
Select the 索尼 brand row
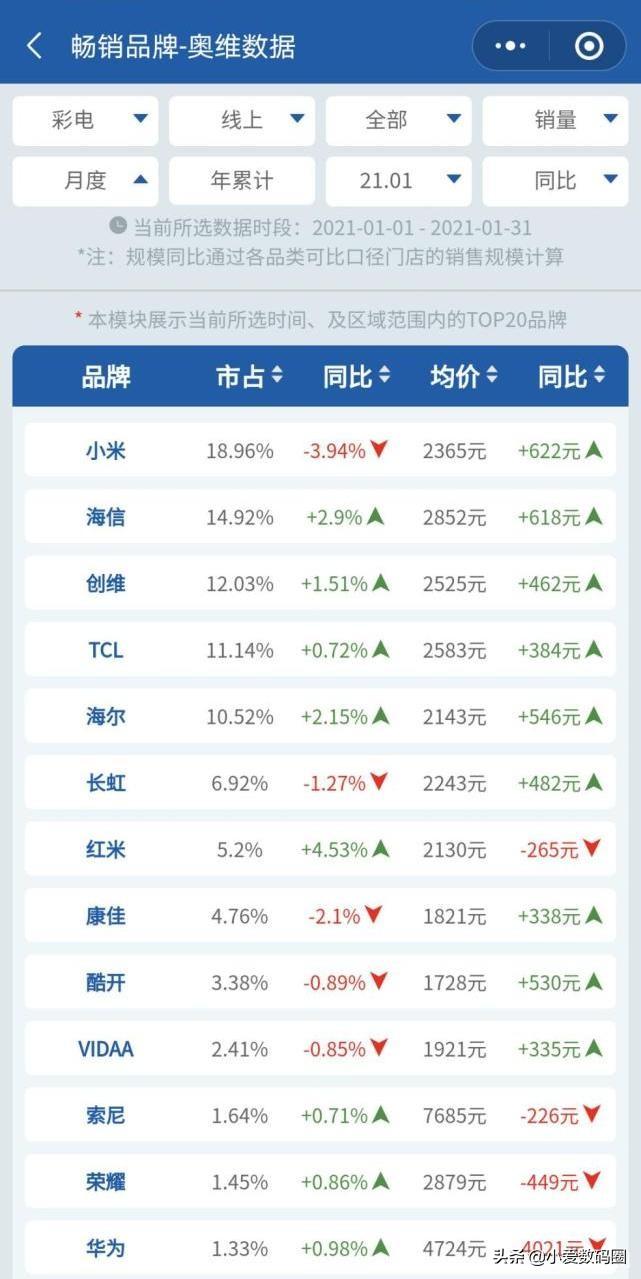tap(320, 1115)
